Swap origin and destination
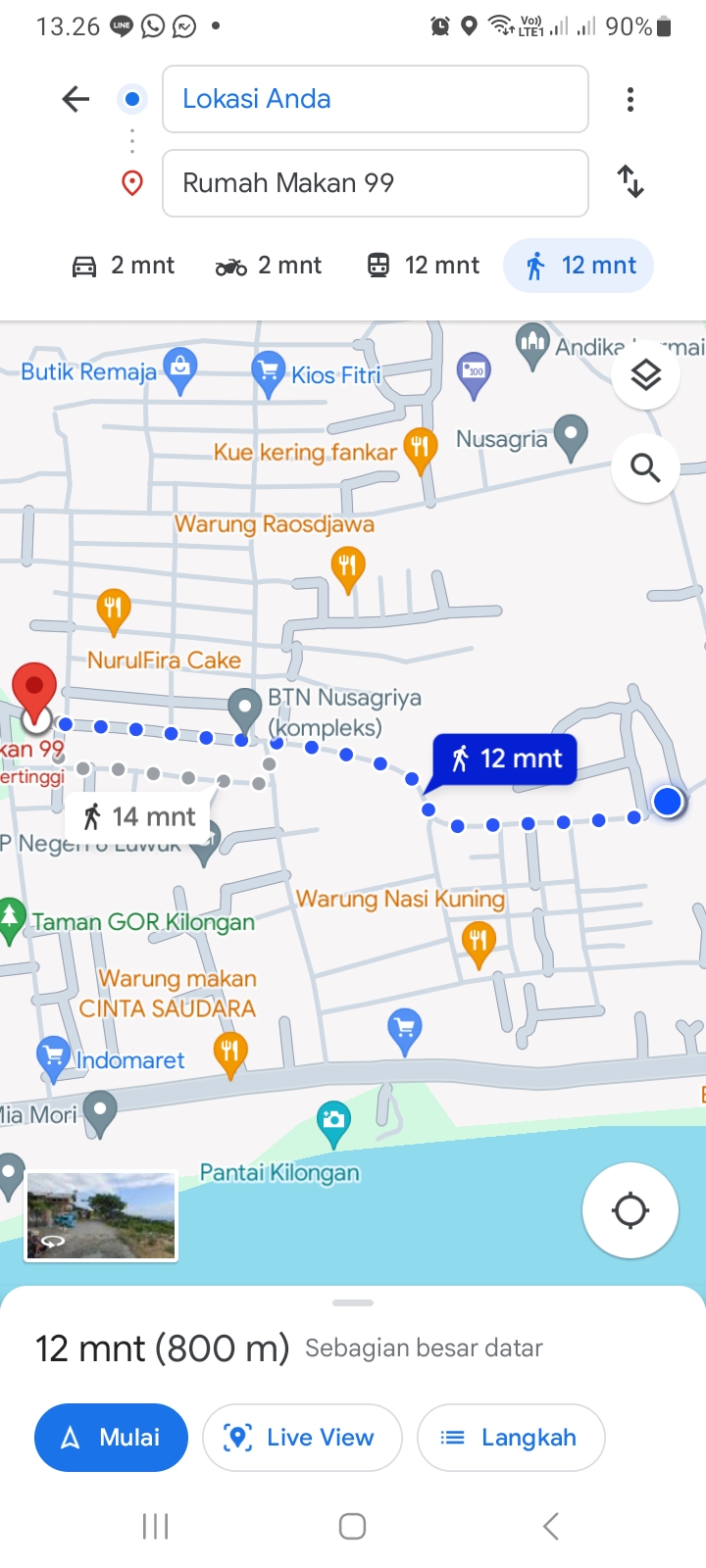The image size is (706, 1568). pos(630,181)
